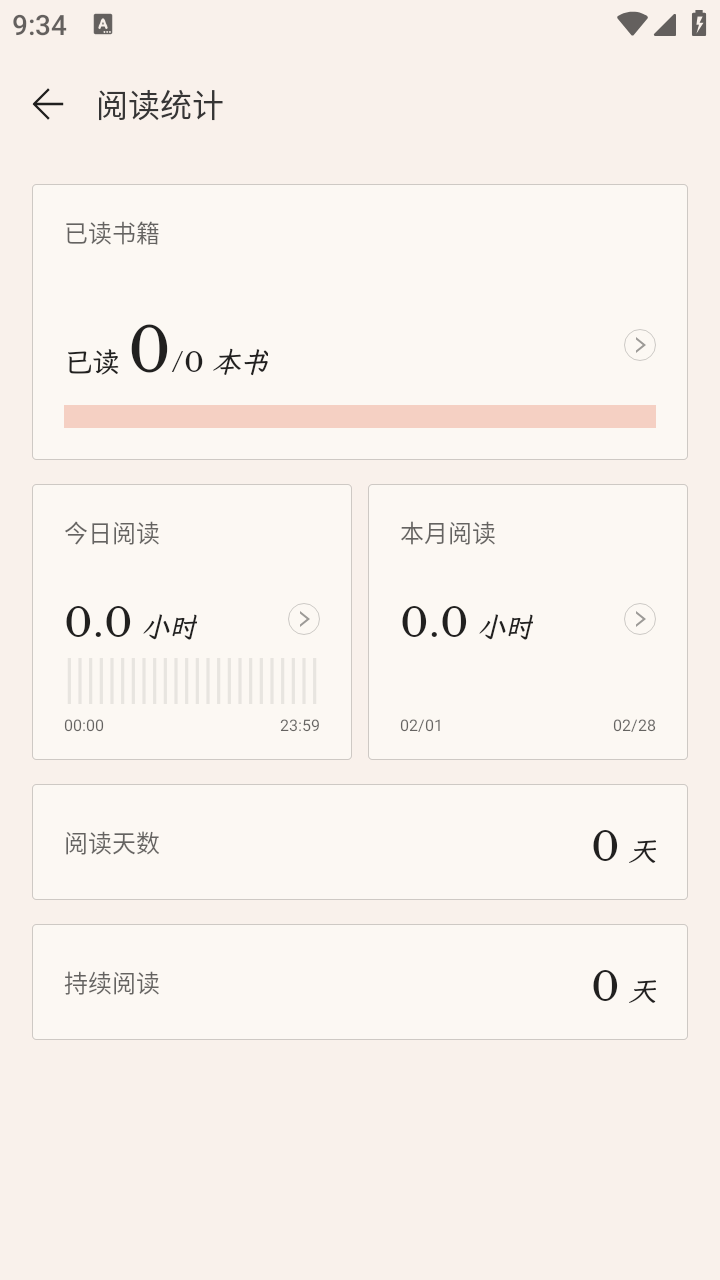
Task: Click the back arrow to exit reading statistics
Action: pyautogui.click(x=47, y=104)
